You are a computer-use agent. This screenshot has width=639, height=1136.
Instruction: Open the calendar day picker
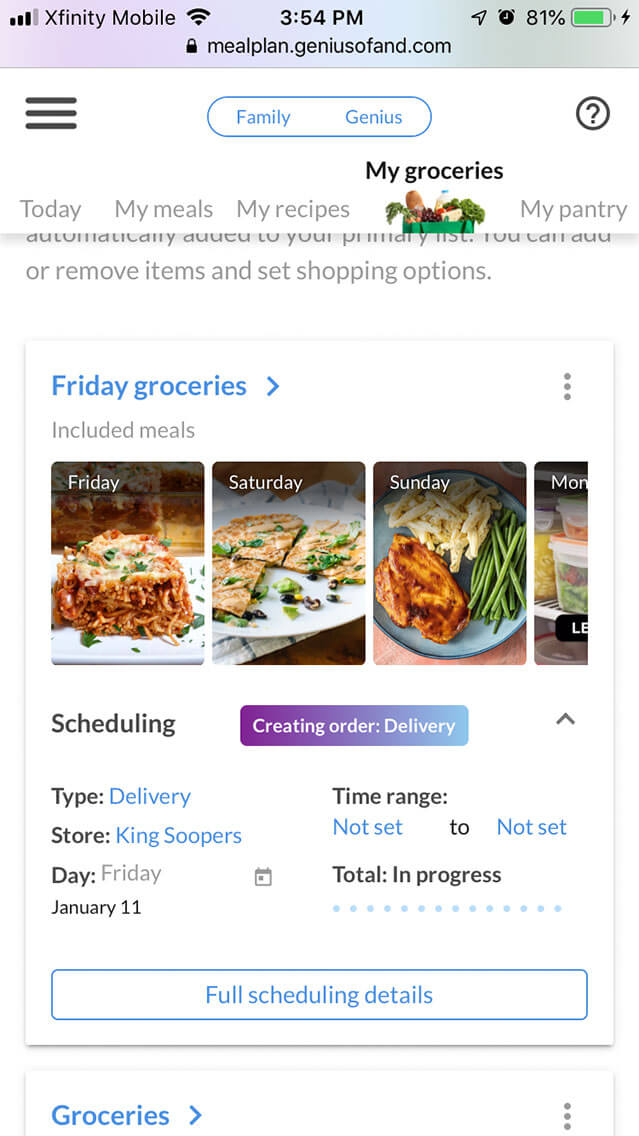coord(263,877)
